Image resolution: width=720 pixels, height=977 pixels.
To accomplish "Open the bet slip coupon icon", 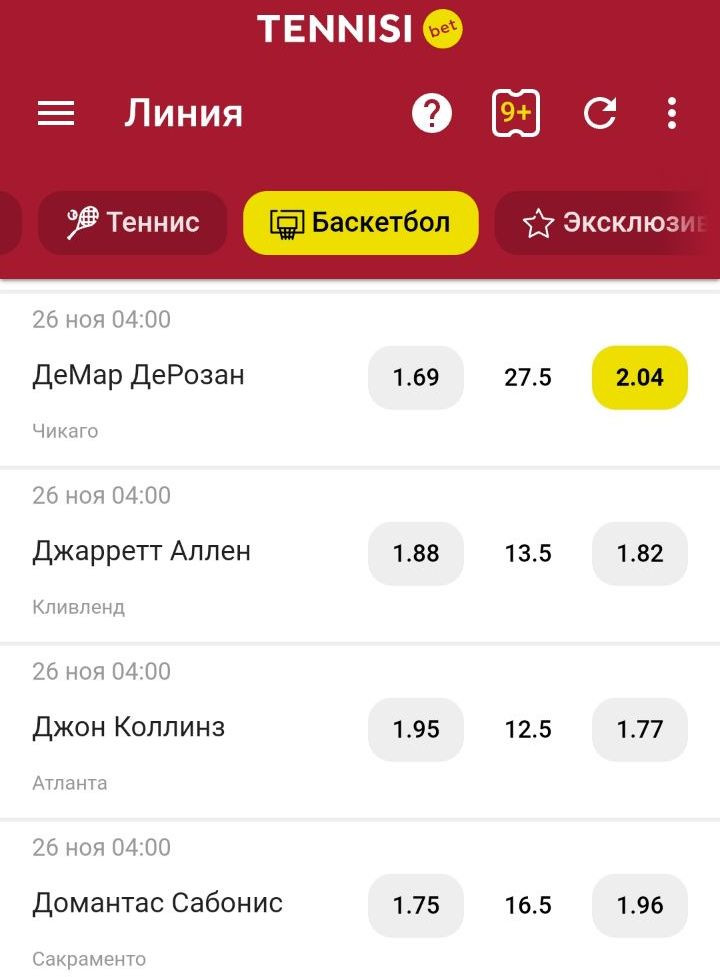I will 516,114.
